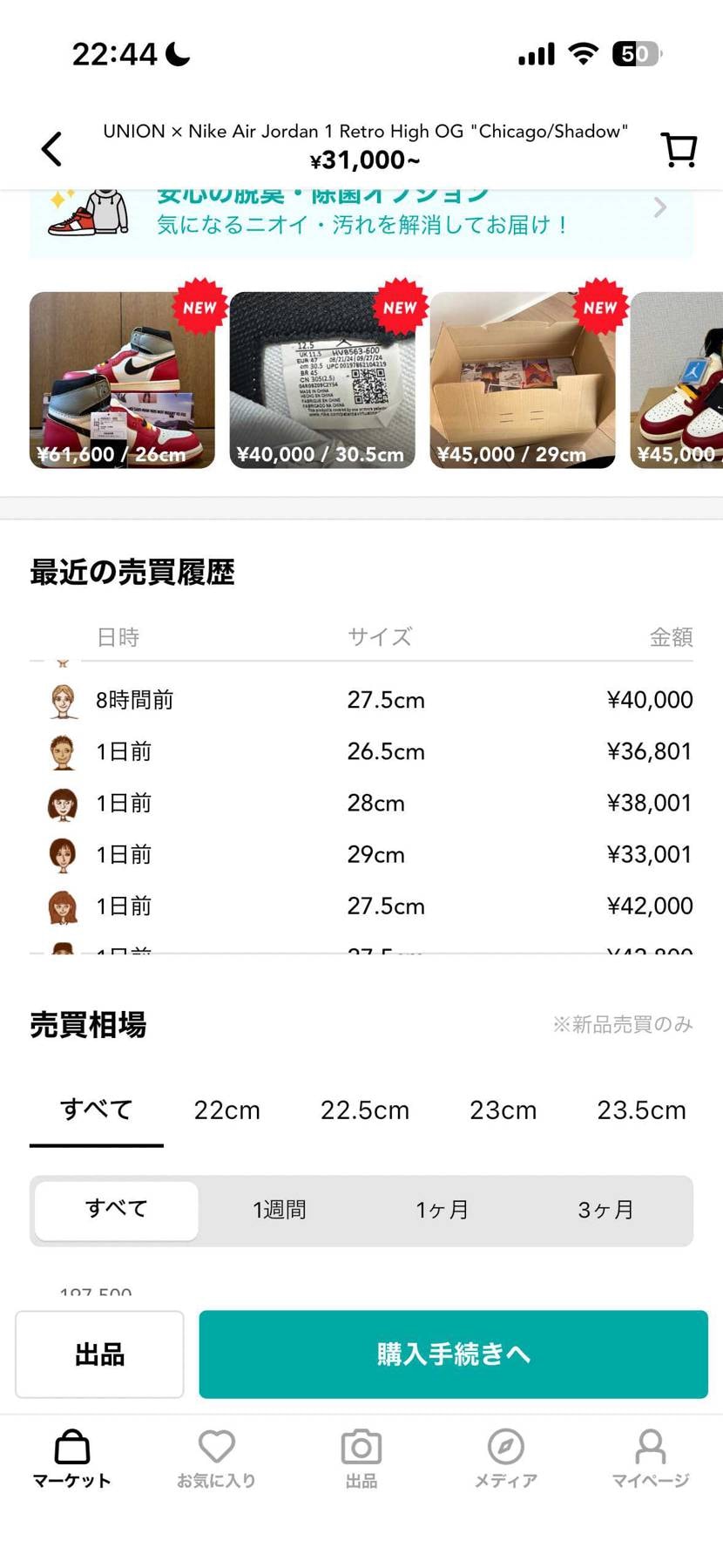Click the 出品 sell button

(x=98, y=1354)
